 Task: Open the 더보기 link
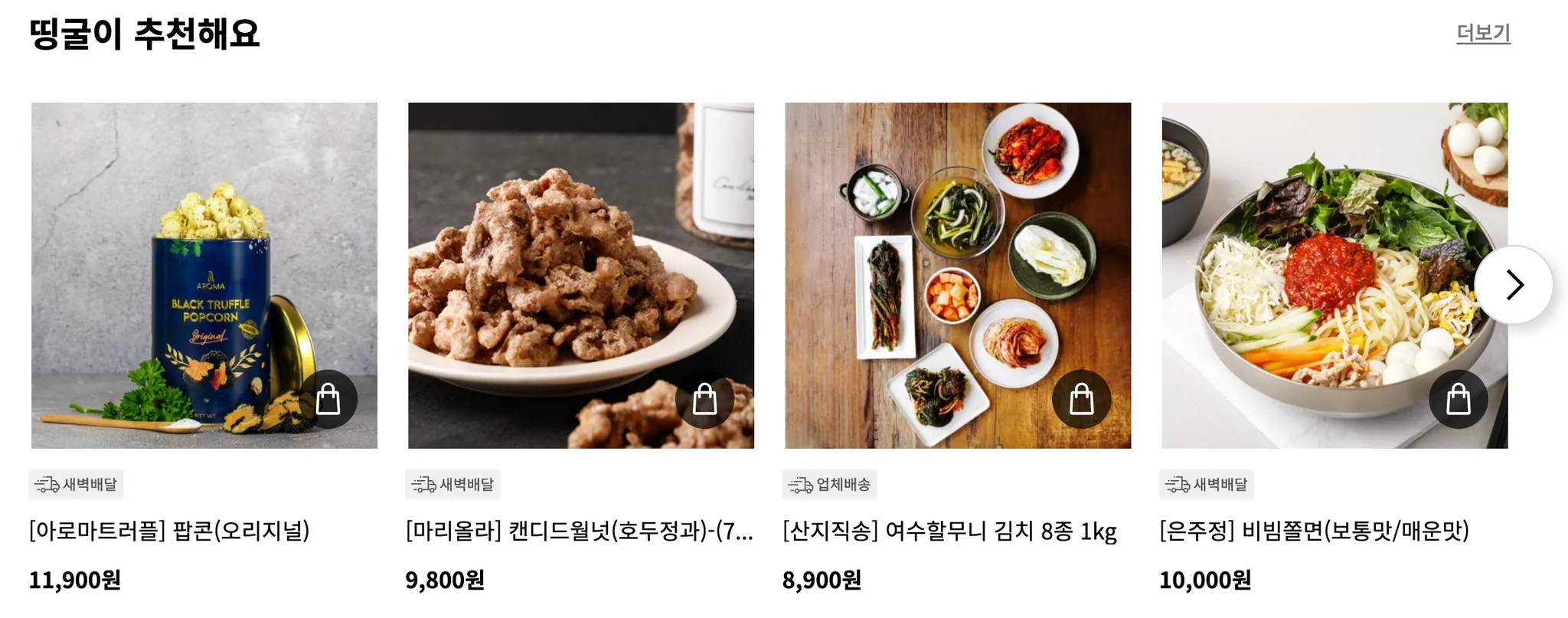(x=1482, y=33)
